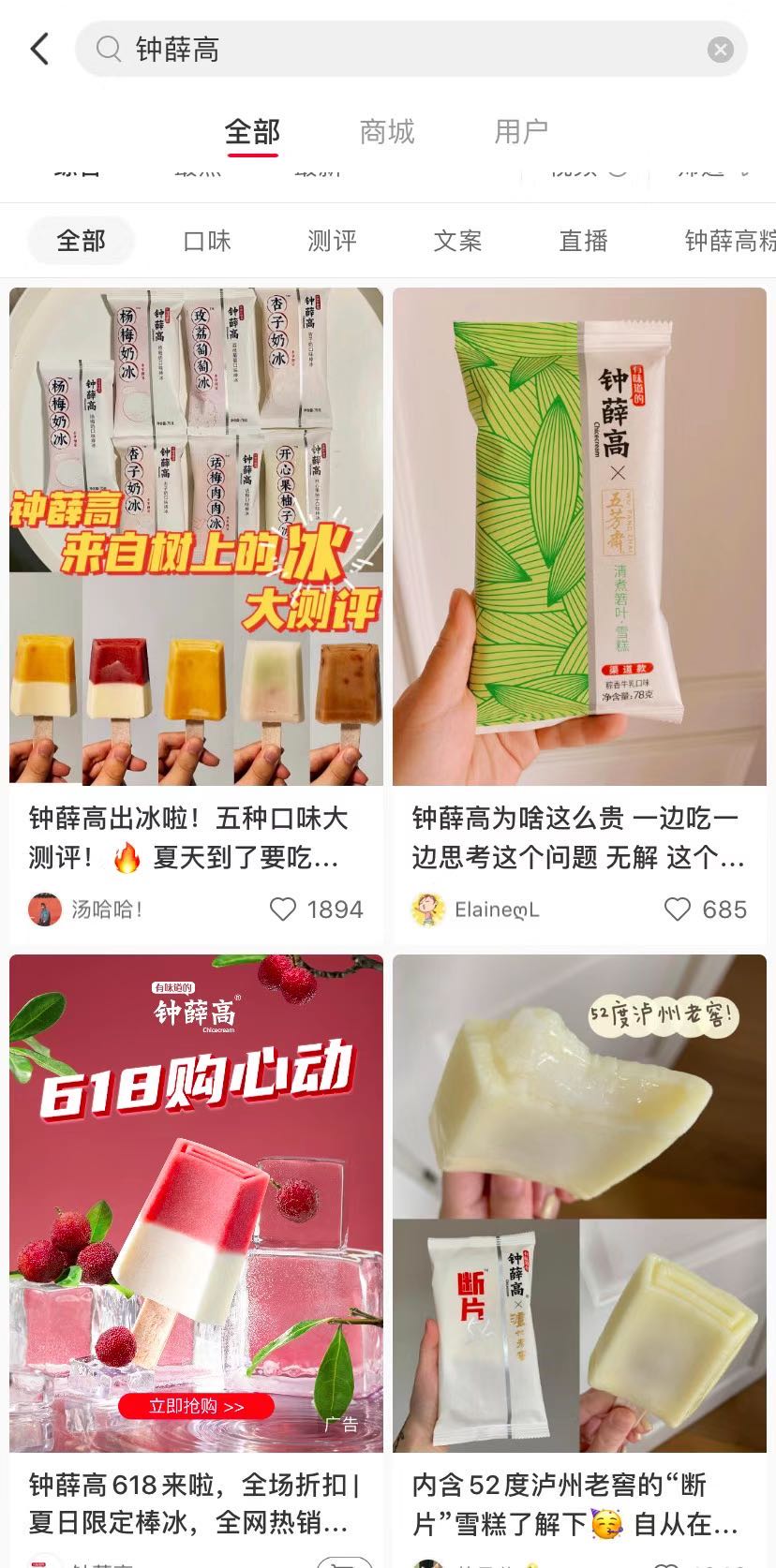Open the 五种口味大测评 post

click(x=196, y=536)
